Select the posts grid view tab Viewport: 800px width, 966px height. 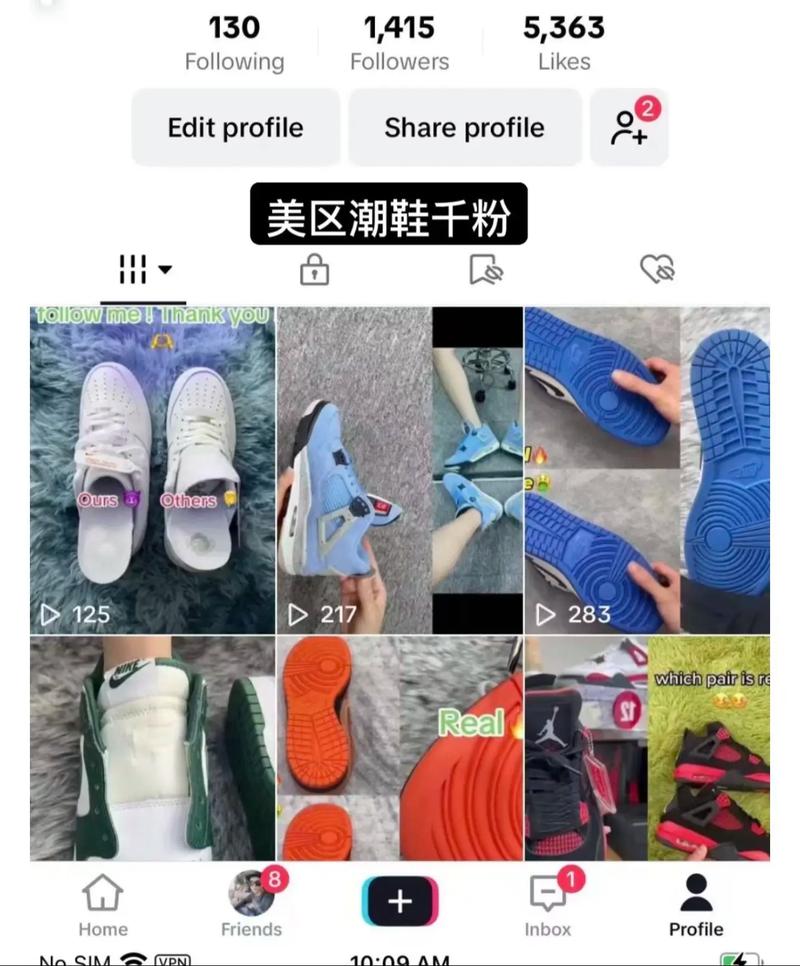(131, 268)
